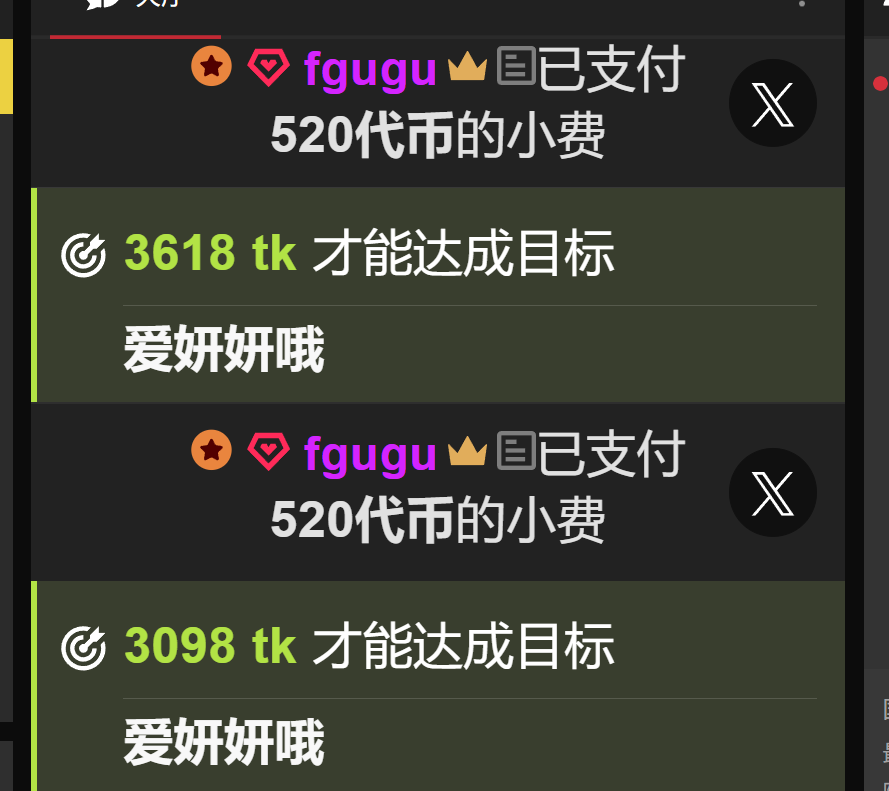This screenshot has width=889, height=791.
Task: Share on X the tip above 3098 tk goal
Action: (x=772, y=492)
